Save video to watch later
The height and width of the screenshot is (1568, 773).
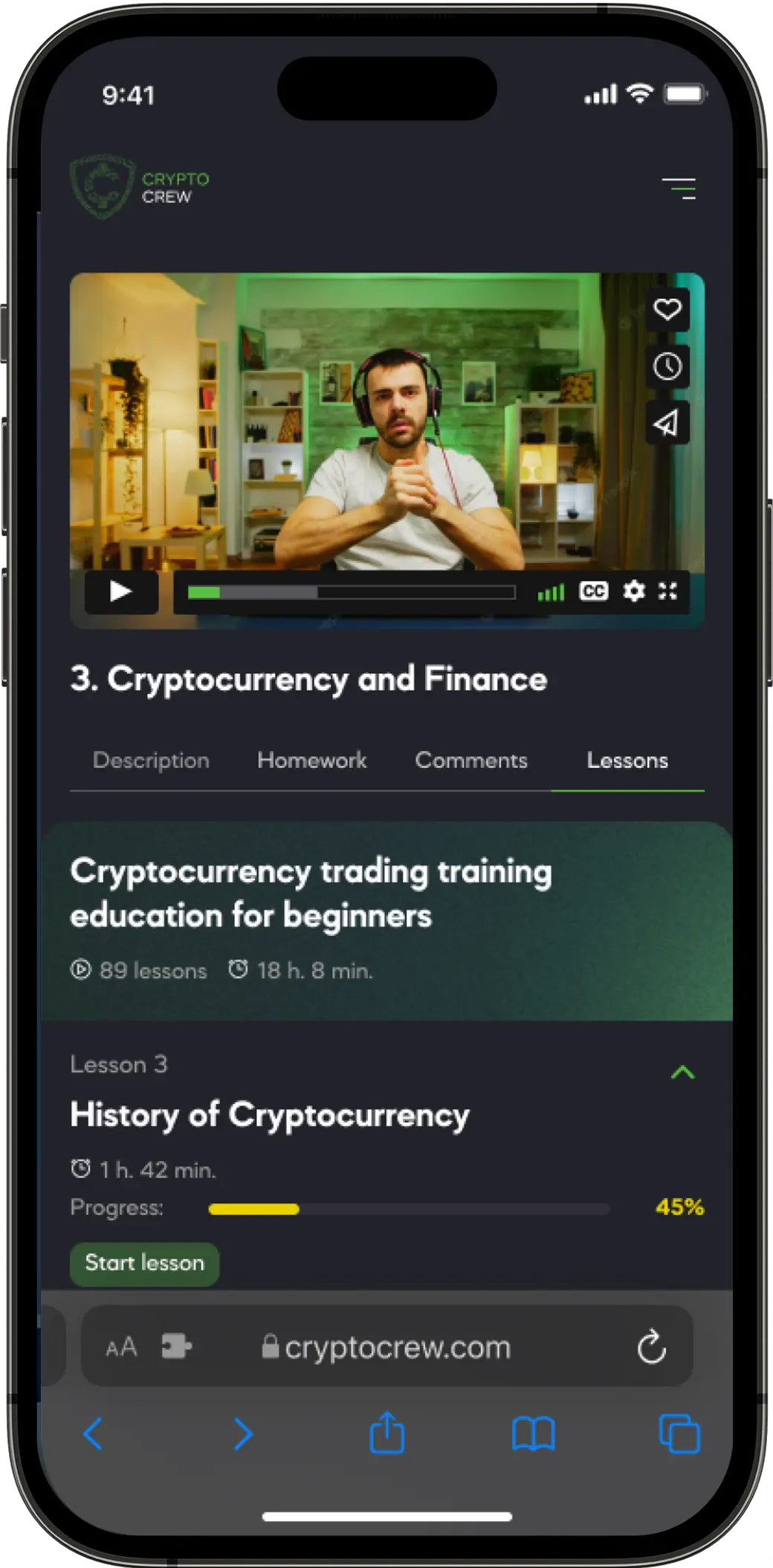667,366
